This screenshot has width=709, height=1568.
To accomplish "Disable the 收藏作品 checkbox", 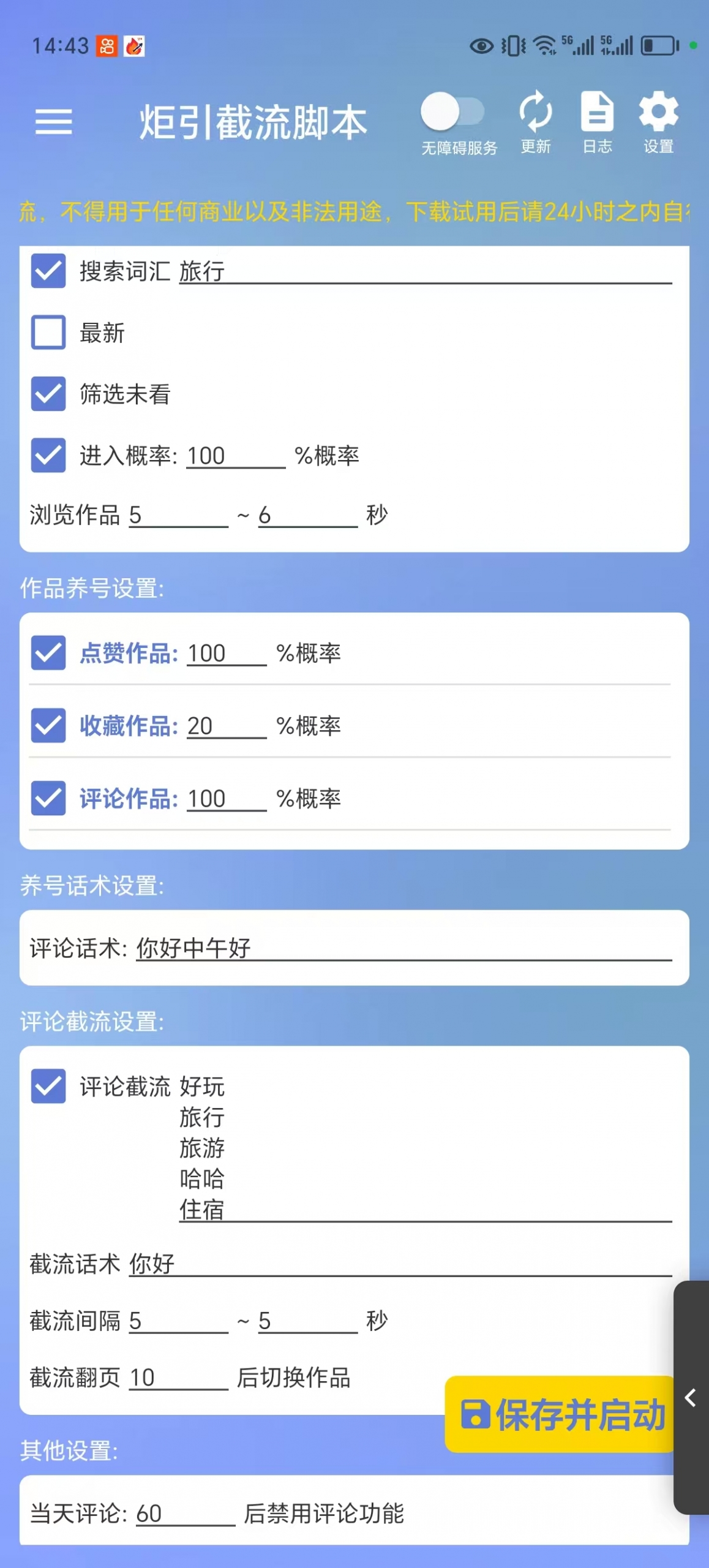I will click(x=48, y=726).
